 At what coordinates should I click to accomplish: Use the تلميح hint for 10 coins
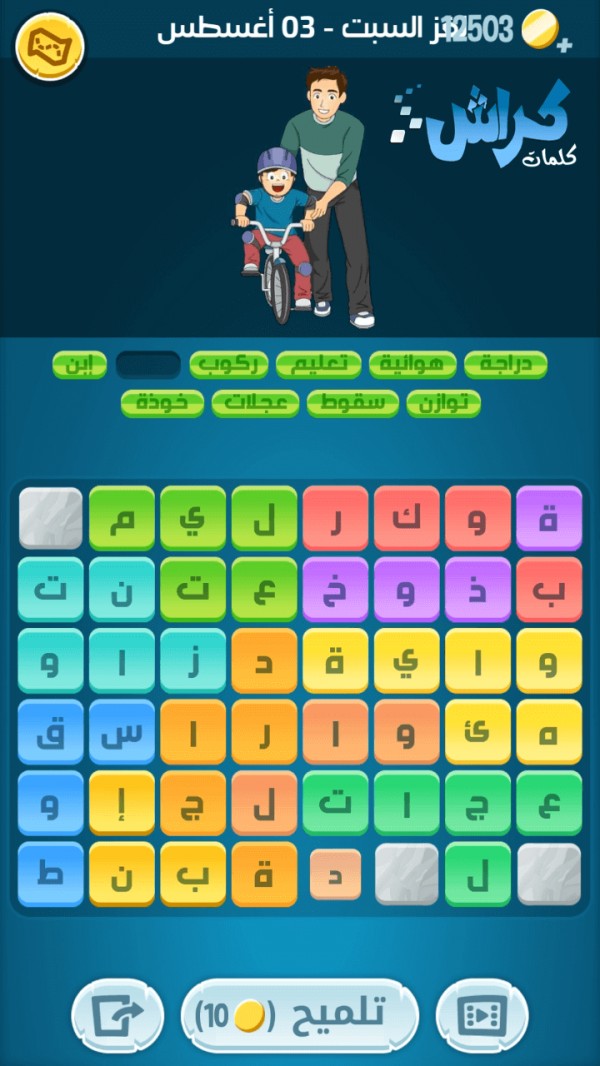tap(299, 1016)
